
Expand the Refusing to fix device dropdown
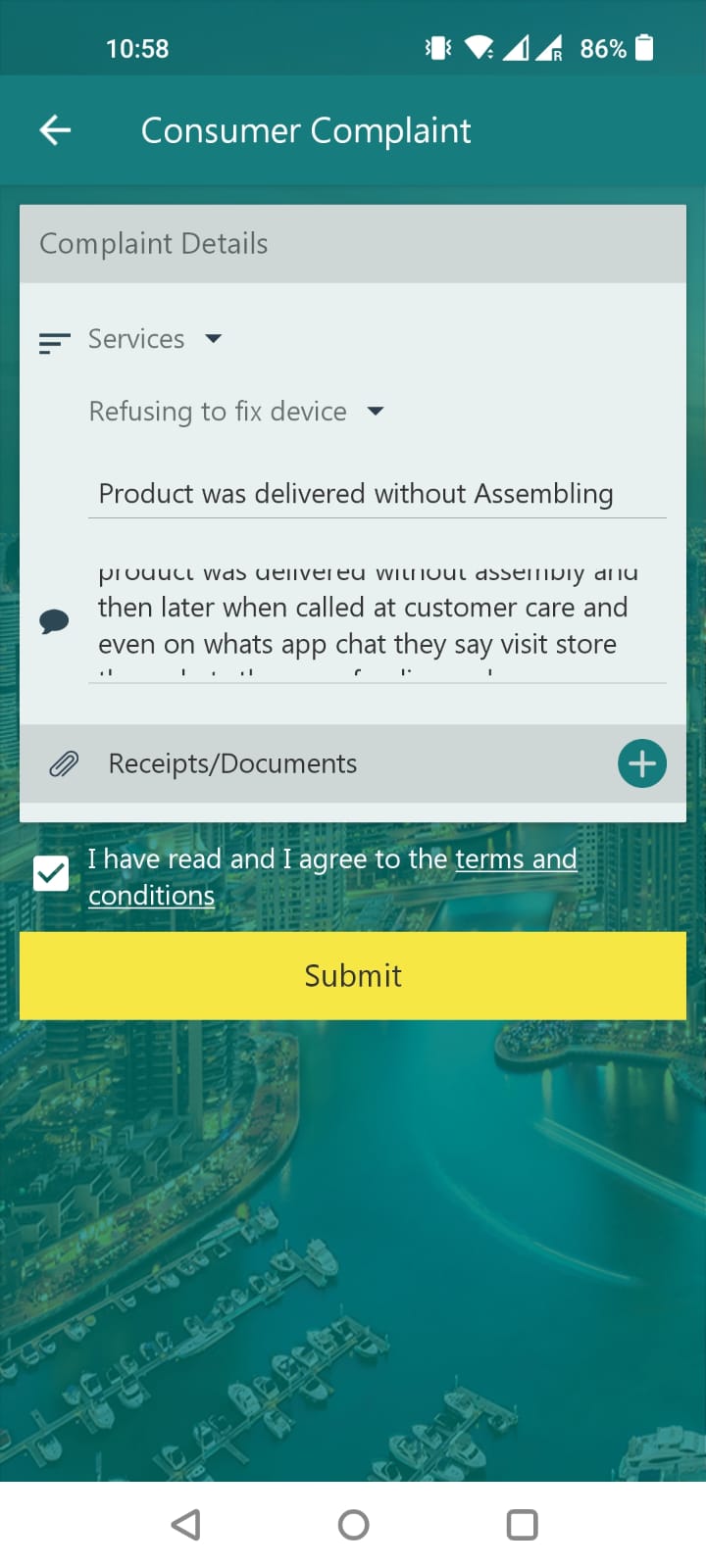point(235,412)
